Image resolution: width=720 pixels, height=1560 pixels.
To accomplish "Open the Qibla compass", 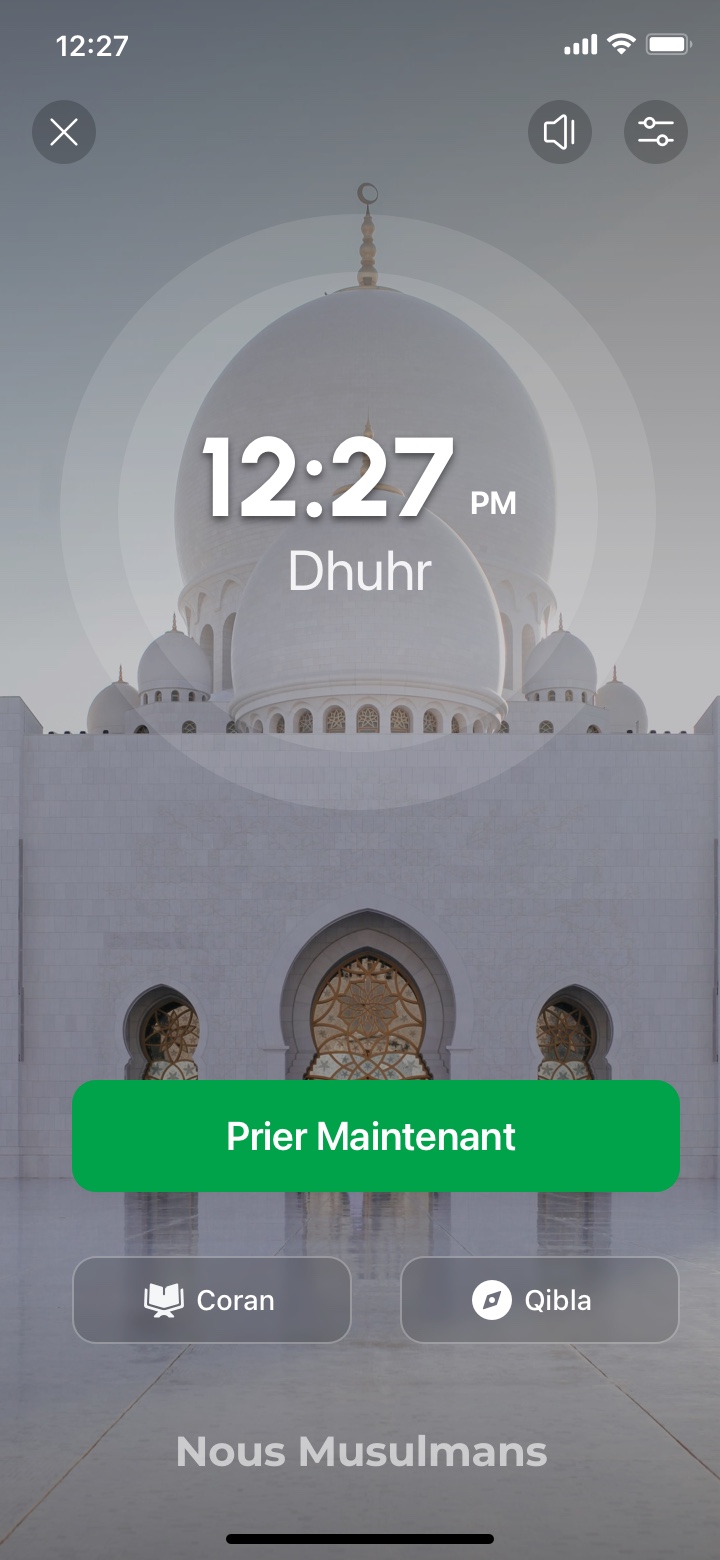I will tap(539, 1300).
